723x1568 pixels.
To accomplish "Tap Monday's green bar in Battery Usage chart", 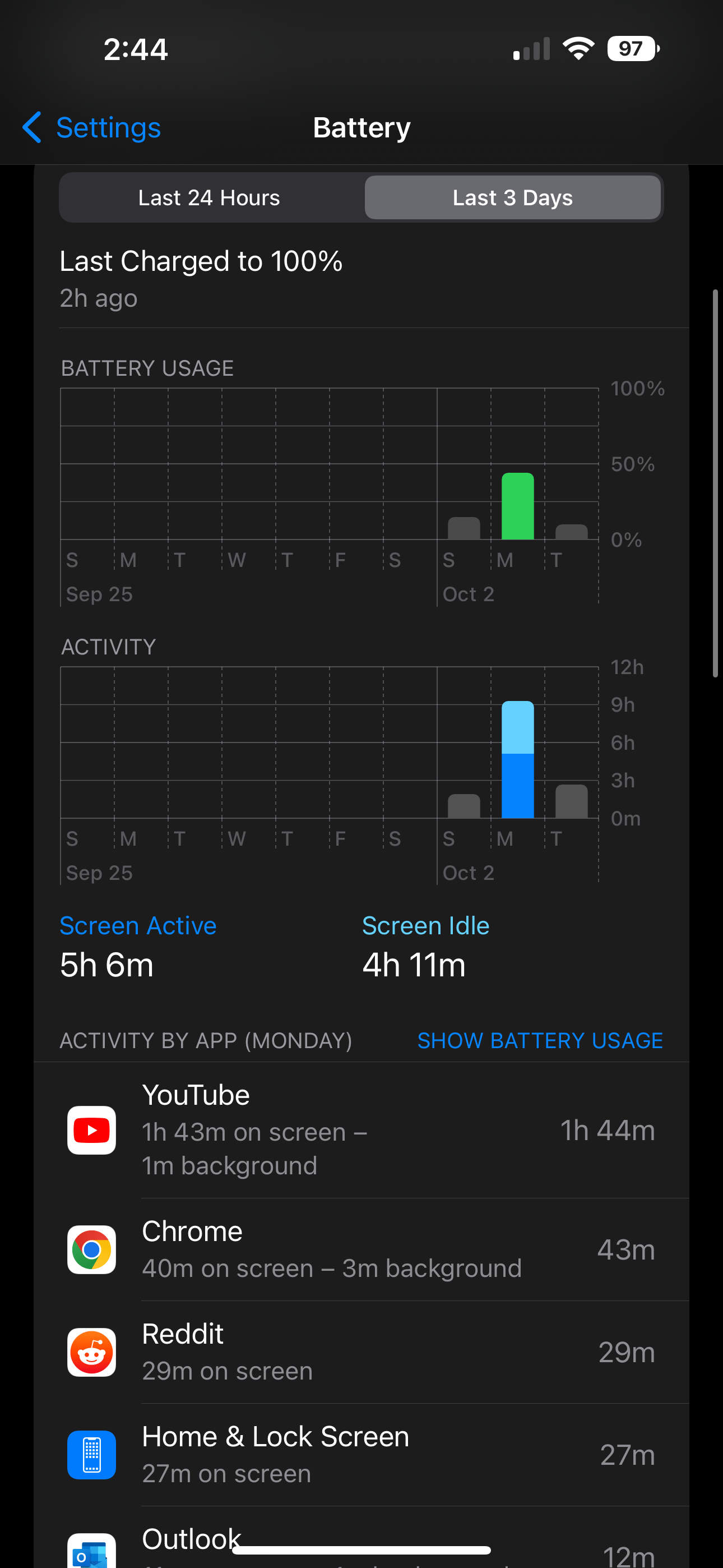I will (x=518, y=505).
